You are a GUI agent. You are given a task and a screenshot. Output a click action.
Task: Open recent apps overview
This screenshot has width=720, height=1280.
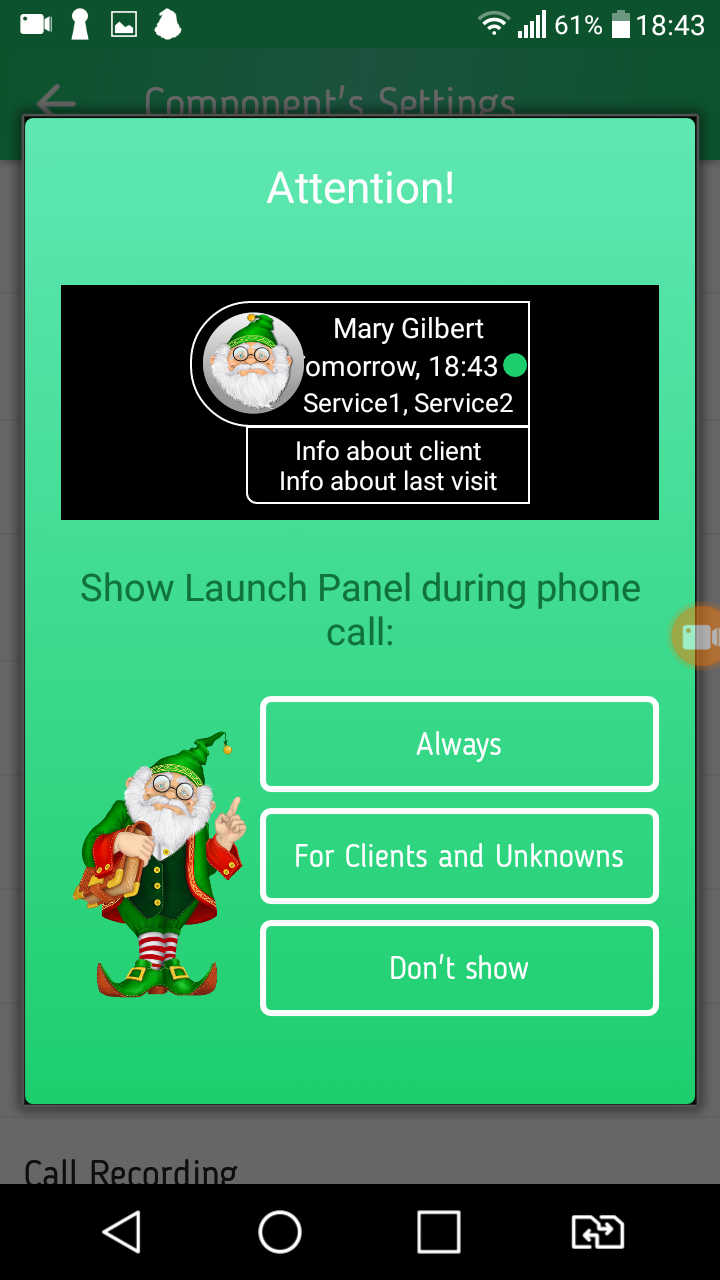(x=438, y=1232)
